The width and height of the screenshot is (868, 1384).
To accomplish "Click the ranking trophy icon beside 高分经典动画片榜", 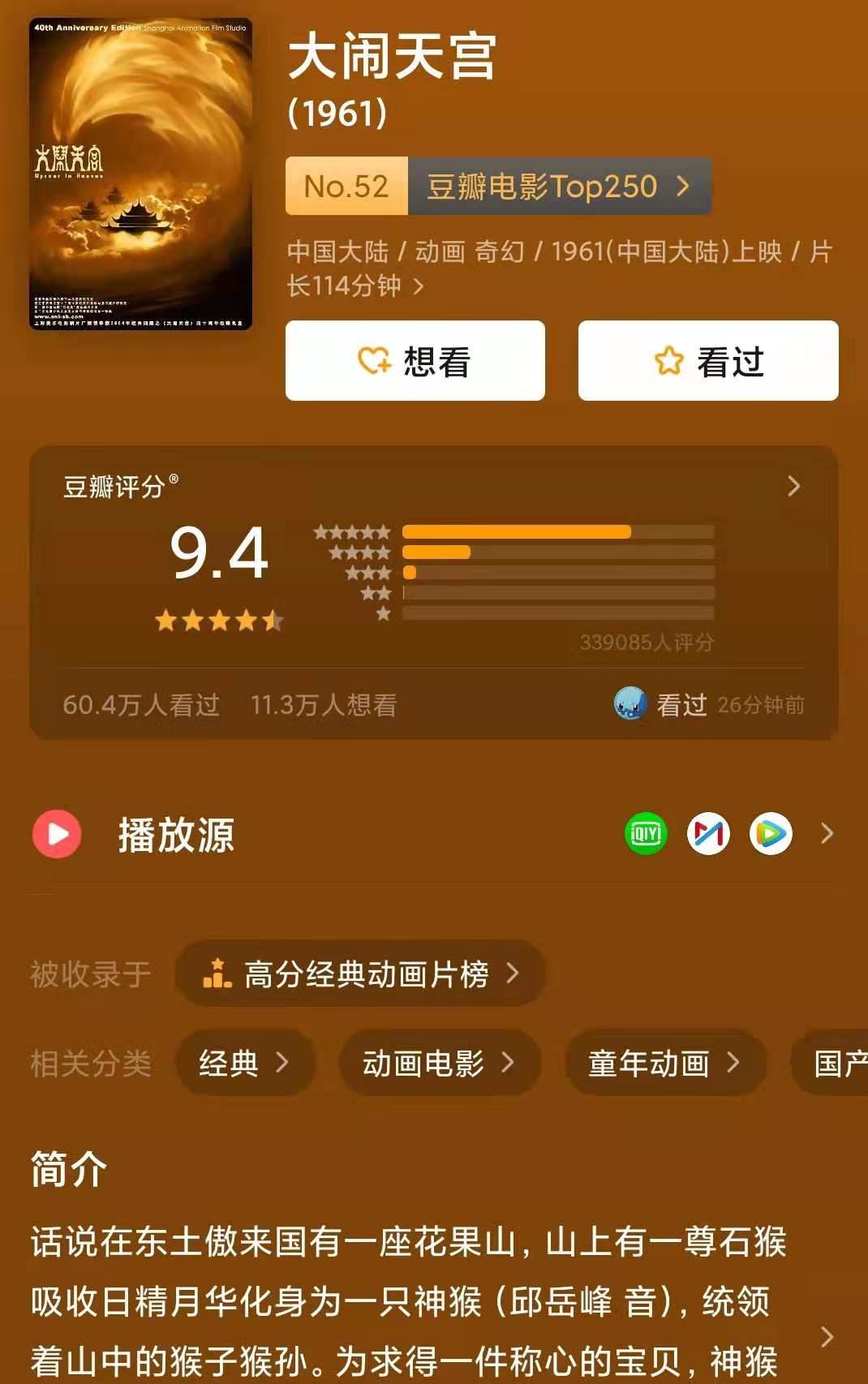I will (x=217, y=974).
